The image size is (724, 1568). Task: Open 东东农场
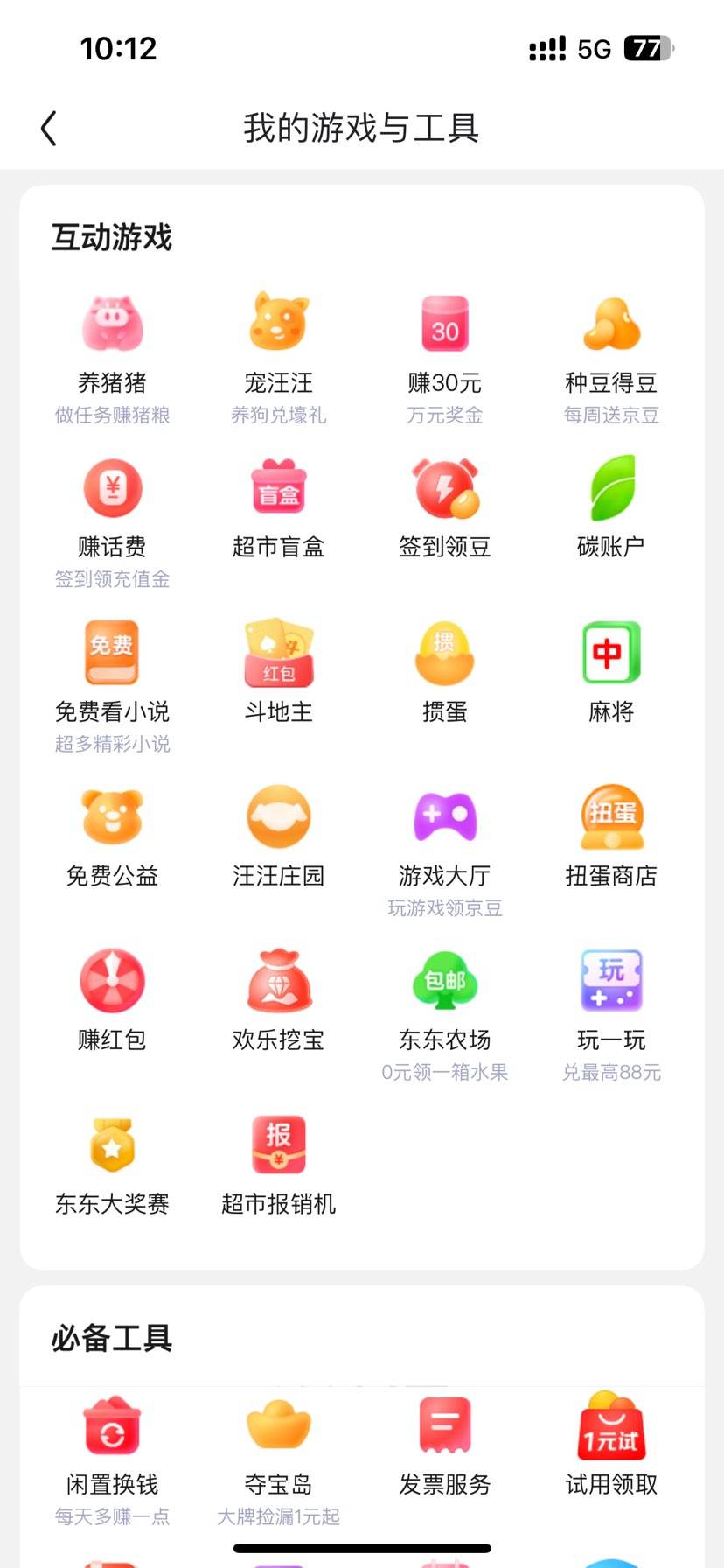coord(444,981)
